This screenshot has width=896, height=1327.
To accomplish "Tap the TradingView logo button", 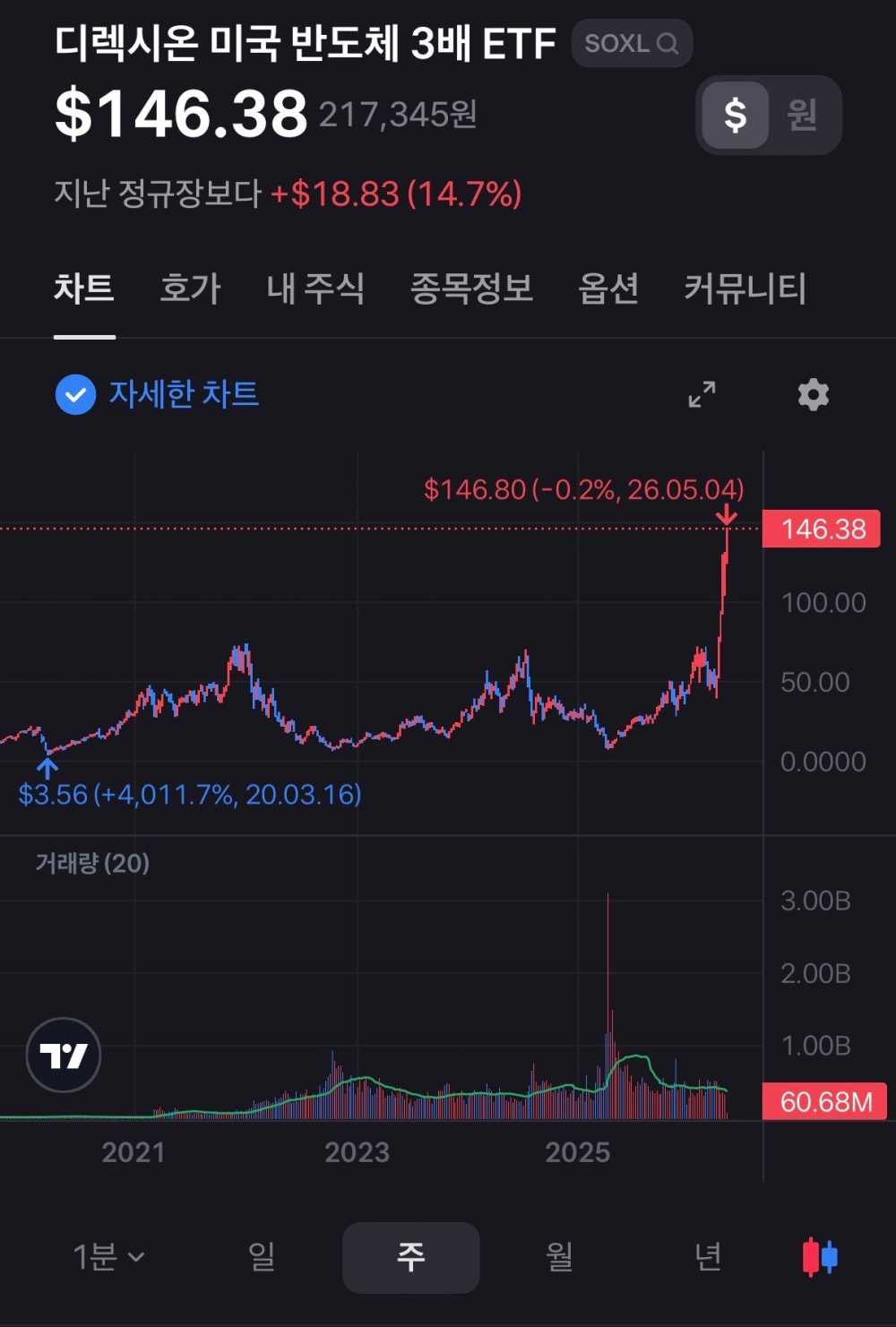I will tap(64, 1055).
